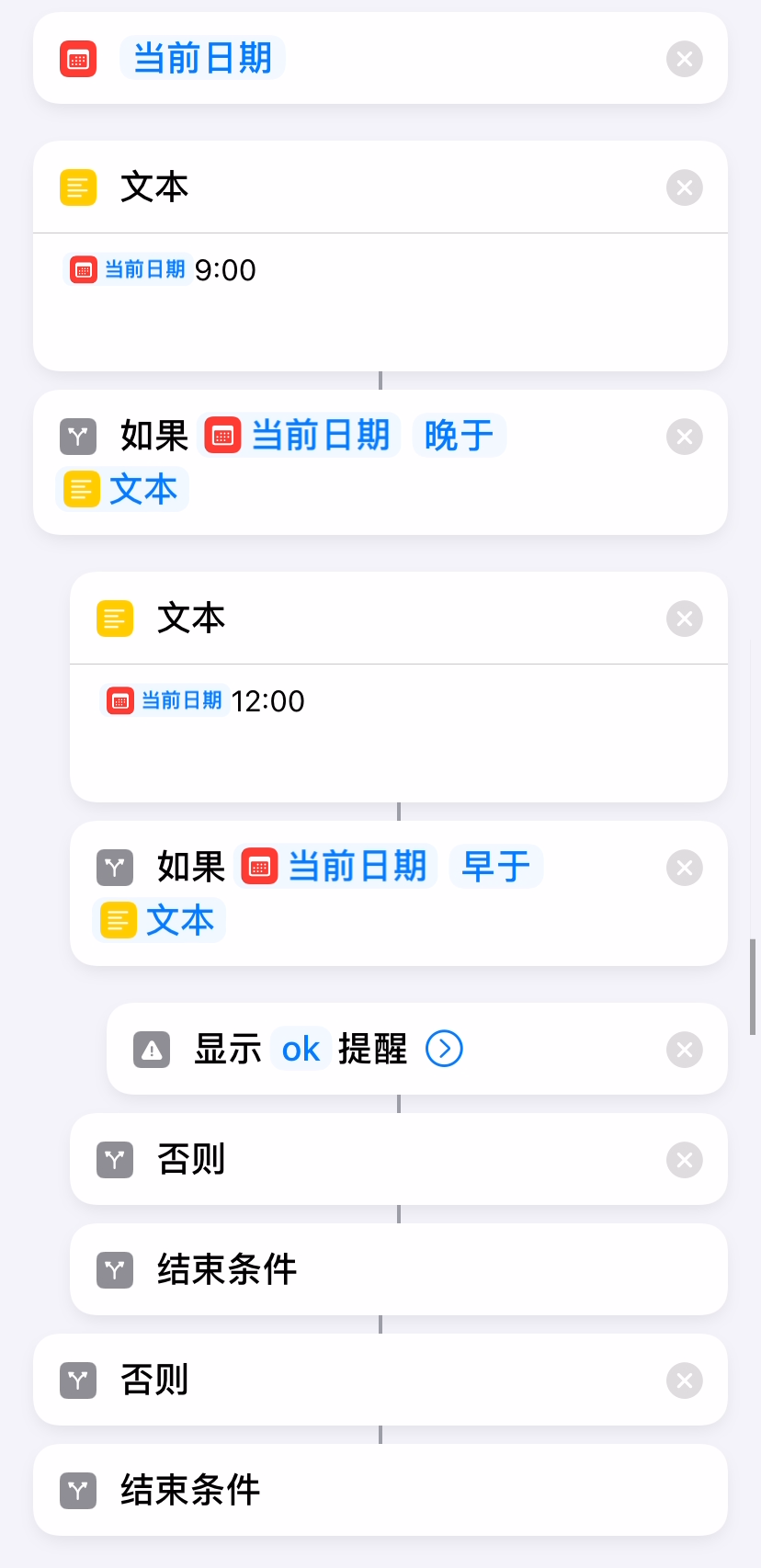Delete the 显示 ok 提醒 action
The width and height of the screenshot is (761, 1568).
coord(684,1050)
